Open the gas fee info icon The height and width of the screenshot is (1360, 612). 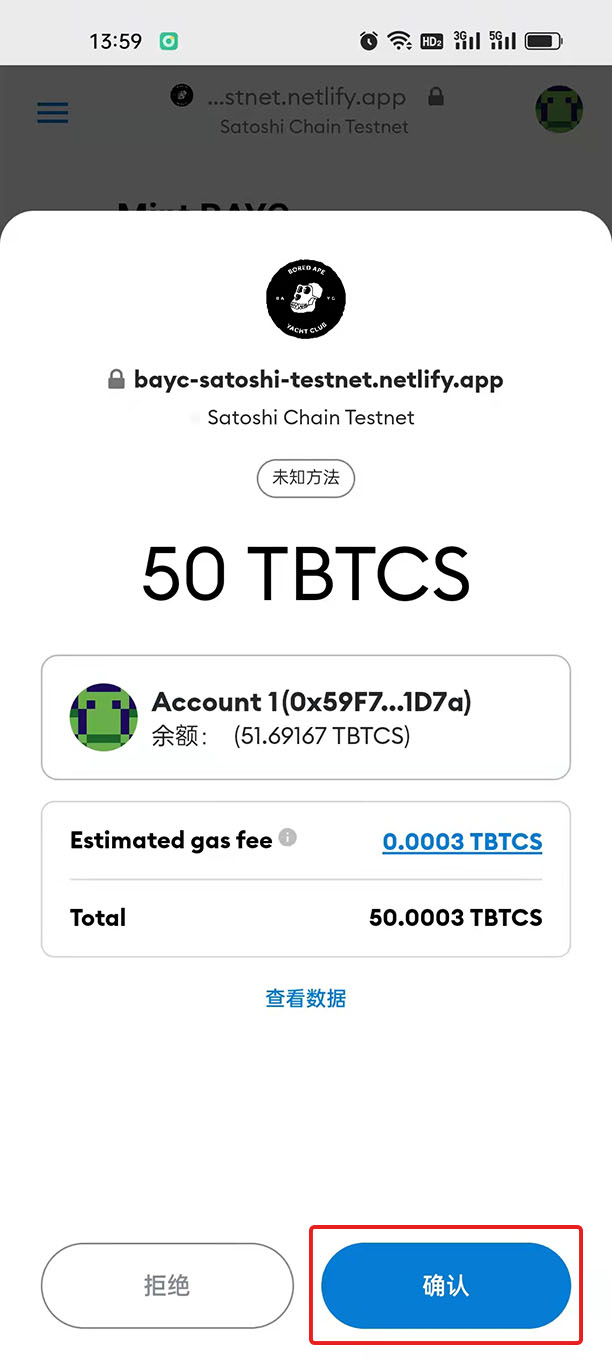pos(288,838)
